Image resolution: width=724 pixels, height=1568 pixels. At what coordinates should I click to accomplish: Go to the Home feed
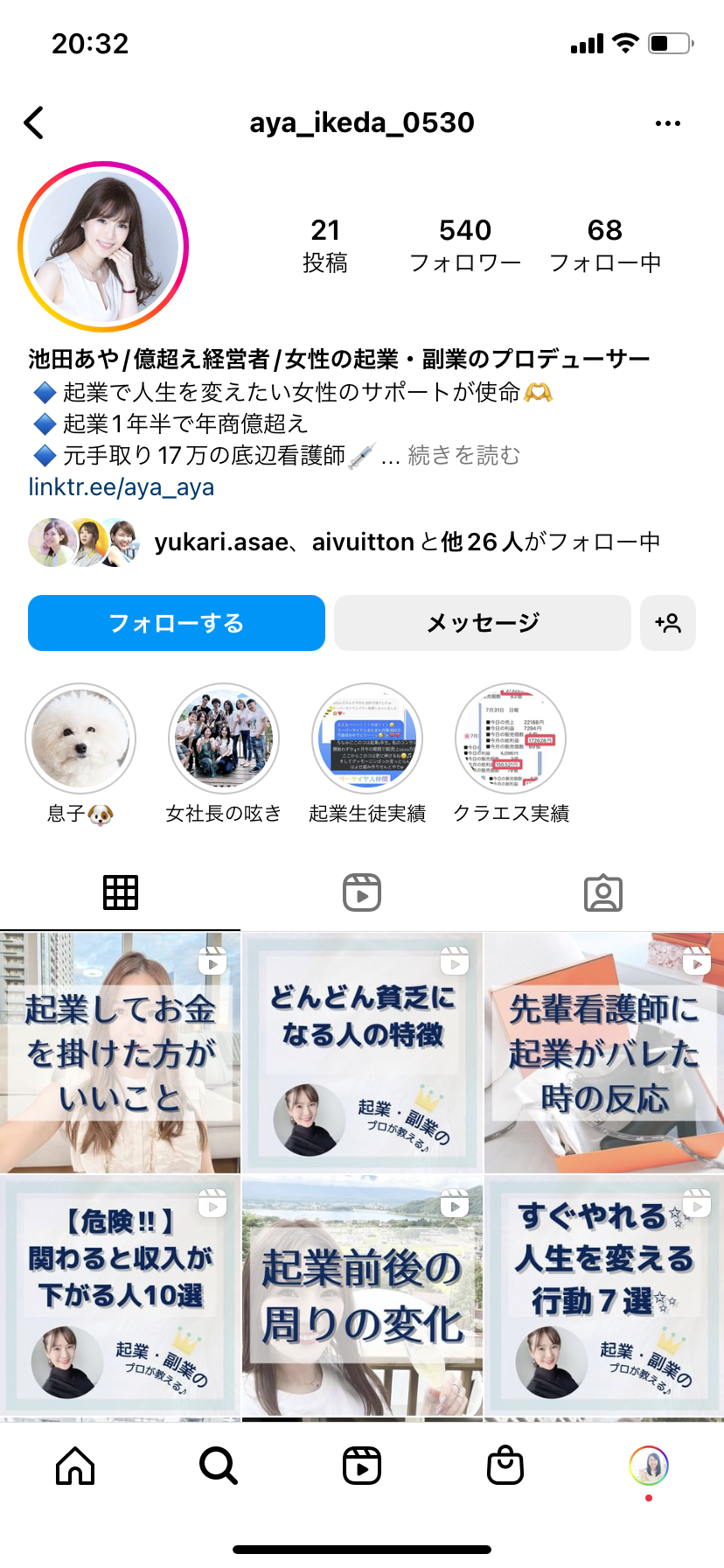point(75,1465)
